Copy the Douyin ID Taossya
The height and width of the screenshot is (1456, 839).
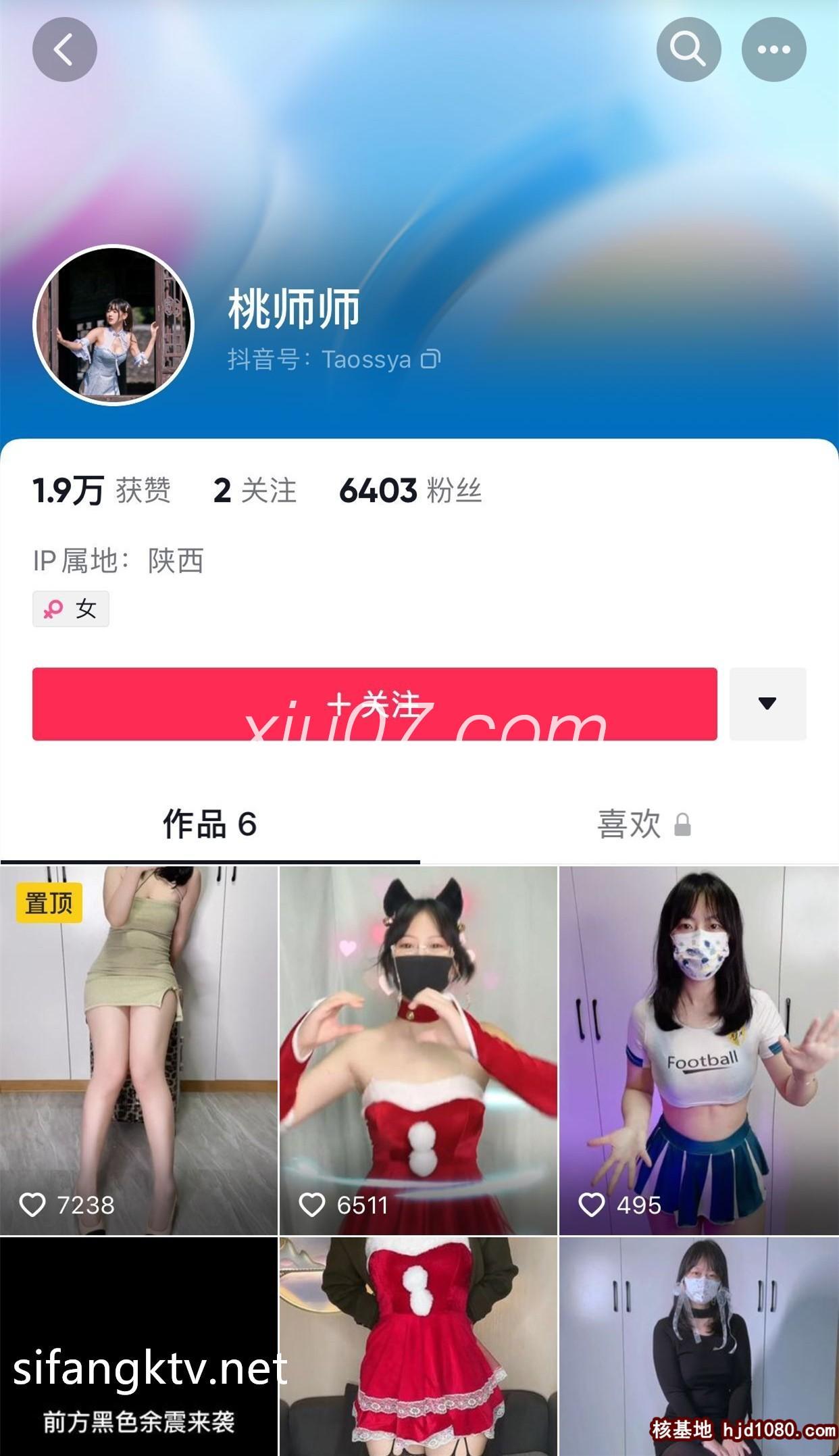pos(431,359)
